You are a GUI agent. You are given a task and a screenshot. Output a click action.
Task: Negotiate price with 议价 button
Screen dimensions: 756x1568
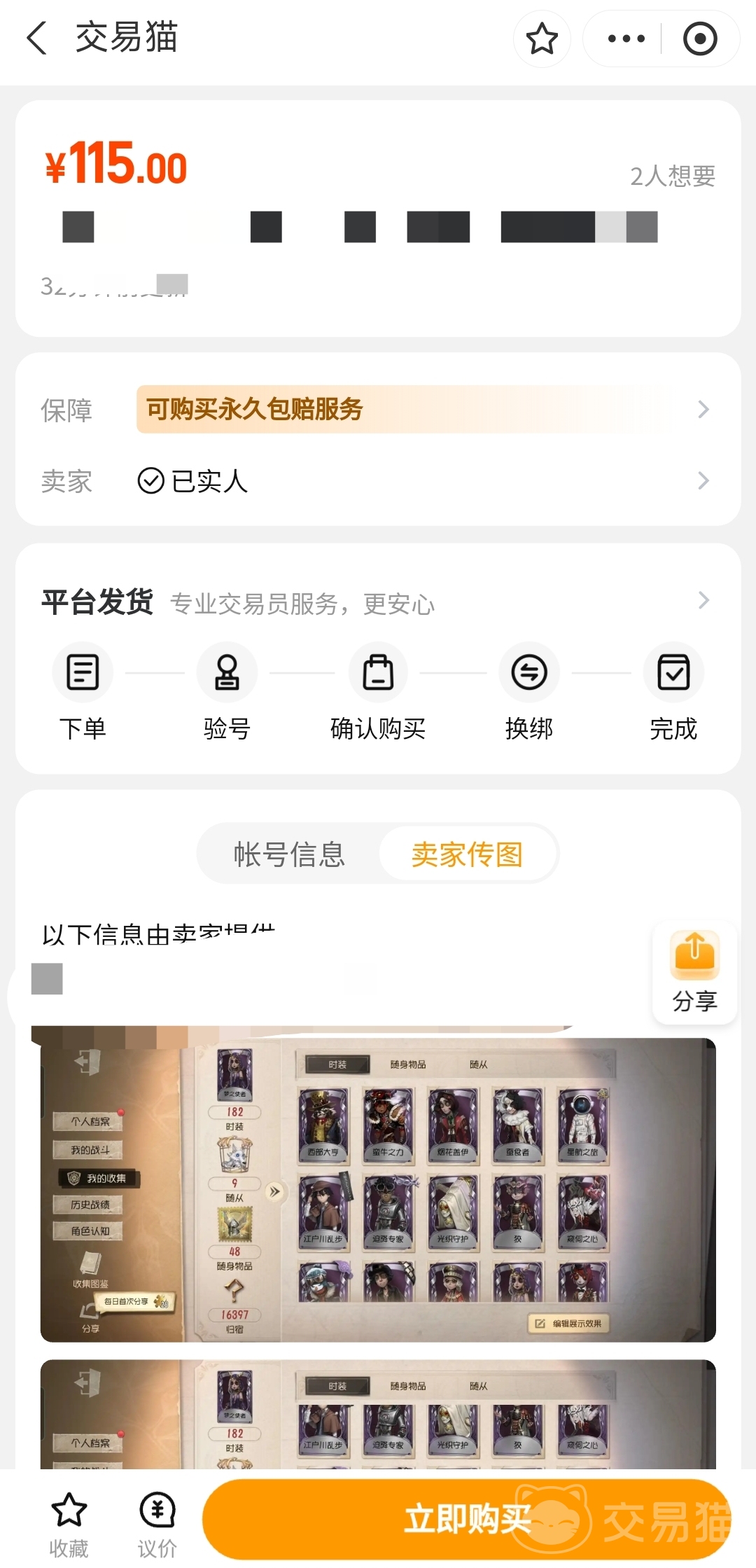(x=157, y=1523)
